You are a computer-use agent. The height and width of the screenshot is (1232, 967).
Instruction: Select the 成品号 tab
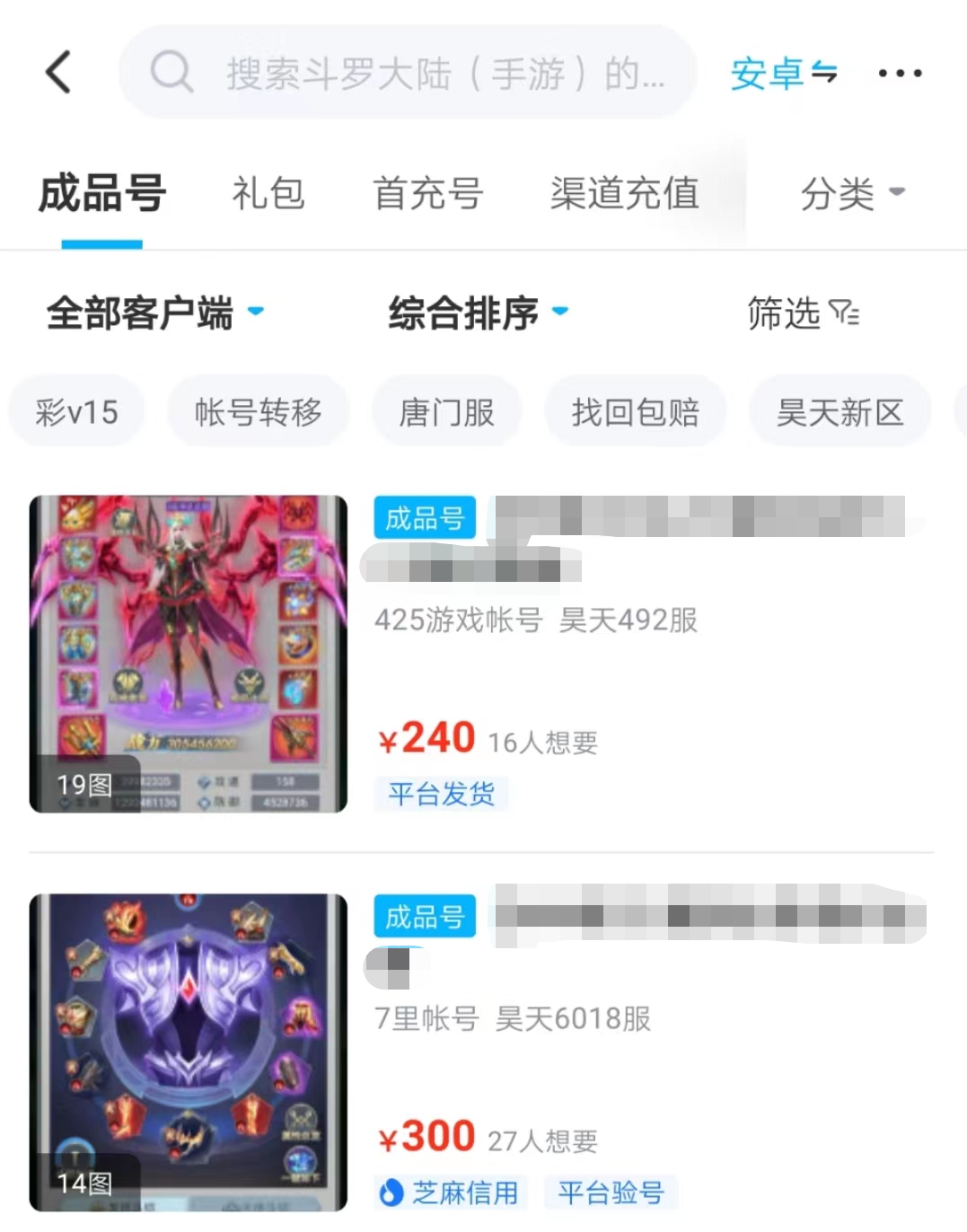[101, 193]
